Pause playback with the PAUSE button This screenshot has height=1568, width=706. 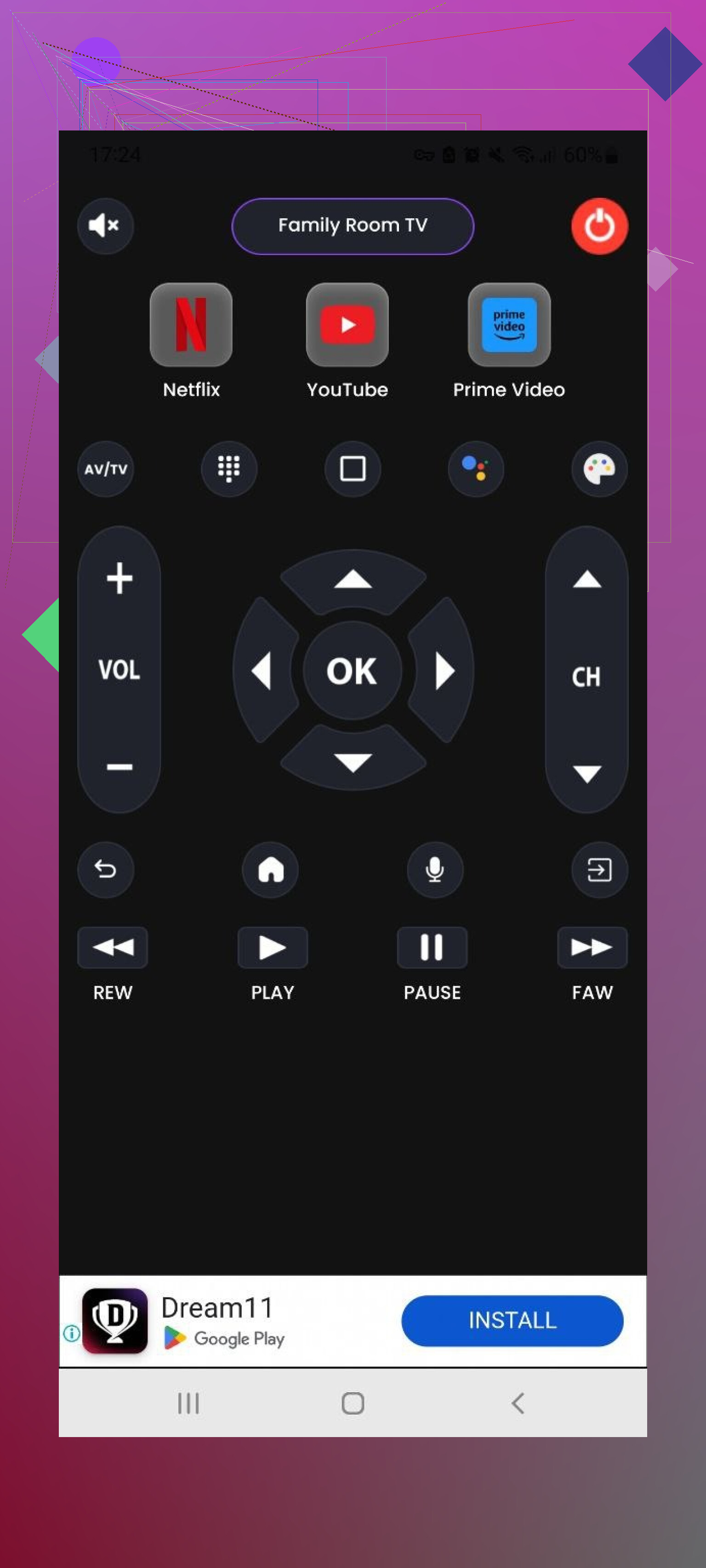tap(432, 947)
